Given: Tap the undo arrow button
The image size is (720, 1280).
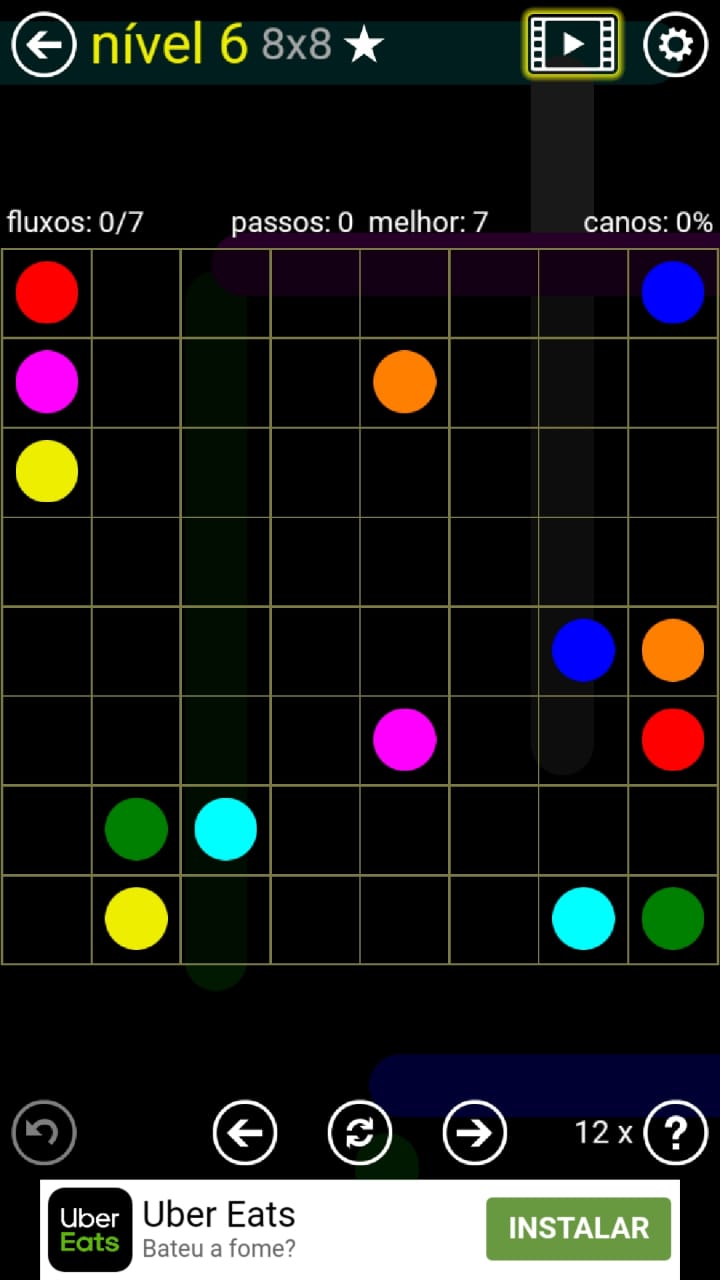Looking at the screenshot, I should coord(44,1133).
